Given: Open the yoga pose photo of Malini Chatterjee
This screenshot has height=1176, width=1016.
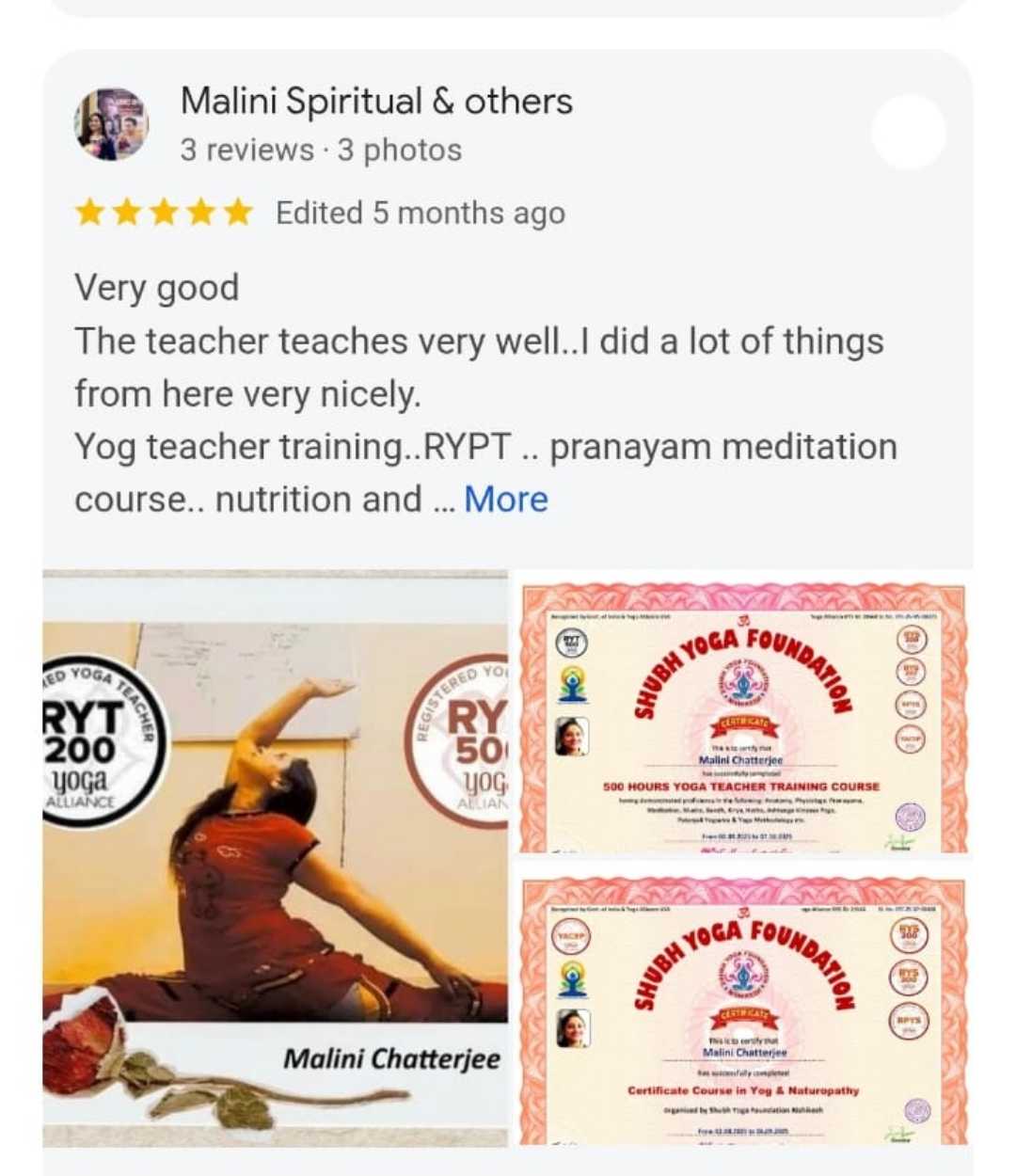Looking at the screenshot, I should [275, 856].
